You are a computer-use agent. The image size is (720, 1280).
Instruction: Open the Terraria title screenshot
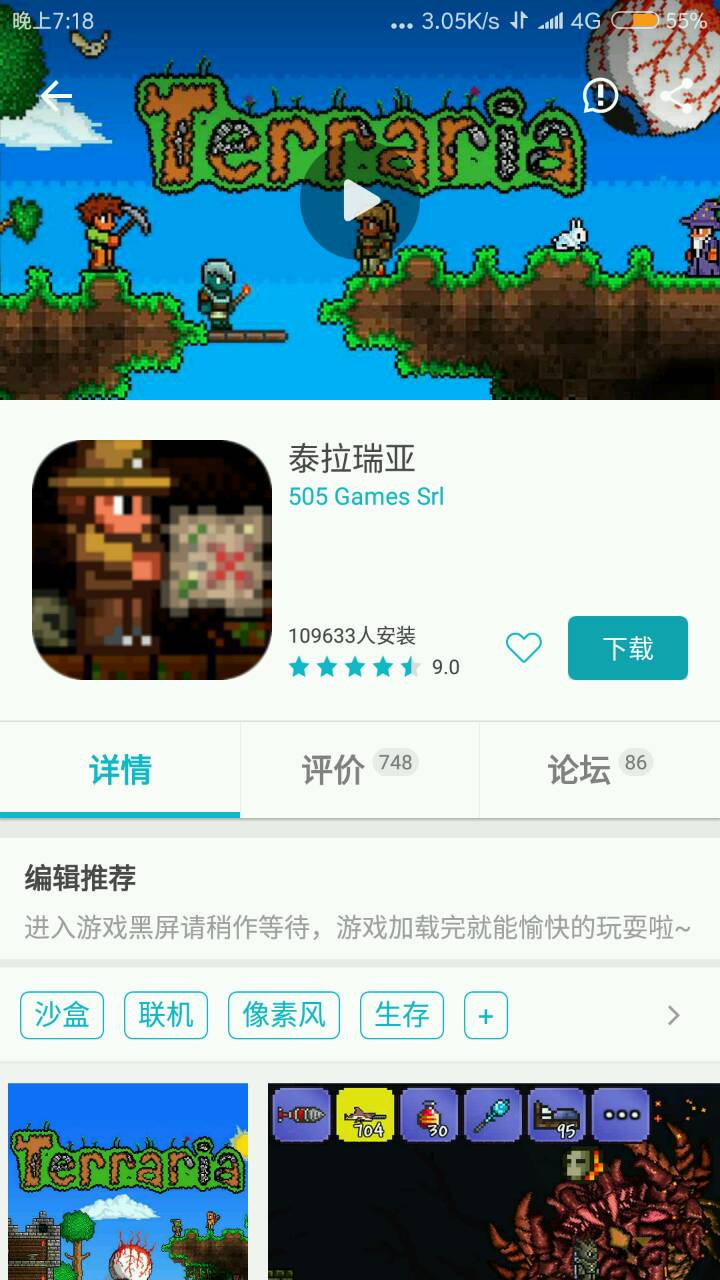click(128, 1180)
